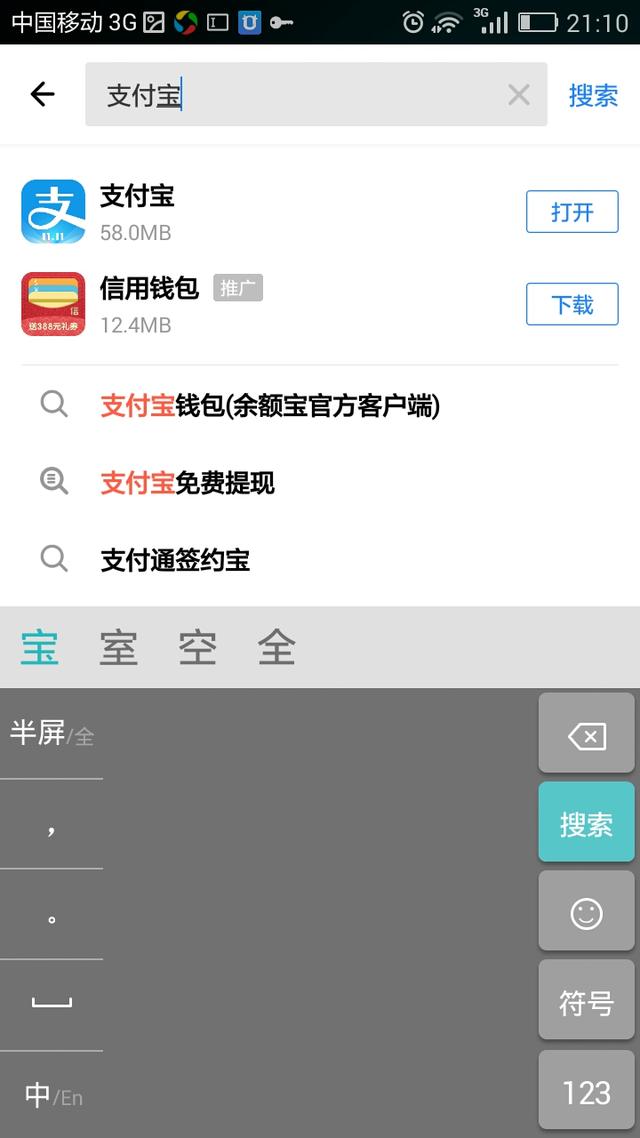
Task: Download 信用钱包 with 下载 button
Action: click(572, 305)
